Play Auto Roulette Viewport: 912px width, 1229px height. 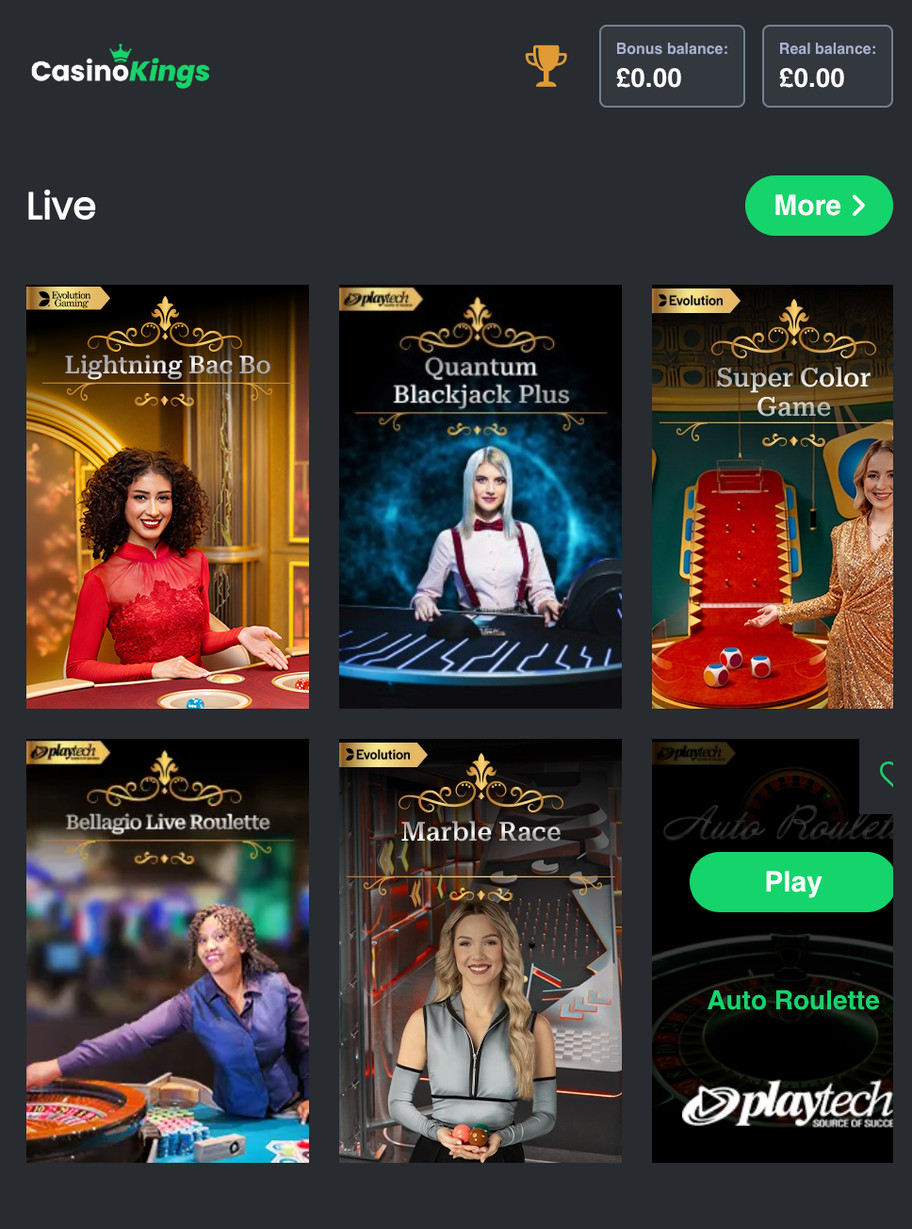[x=791, y=882]
